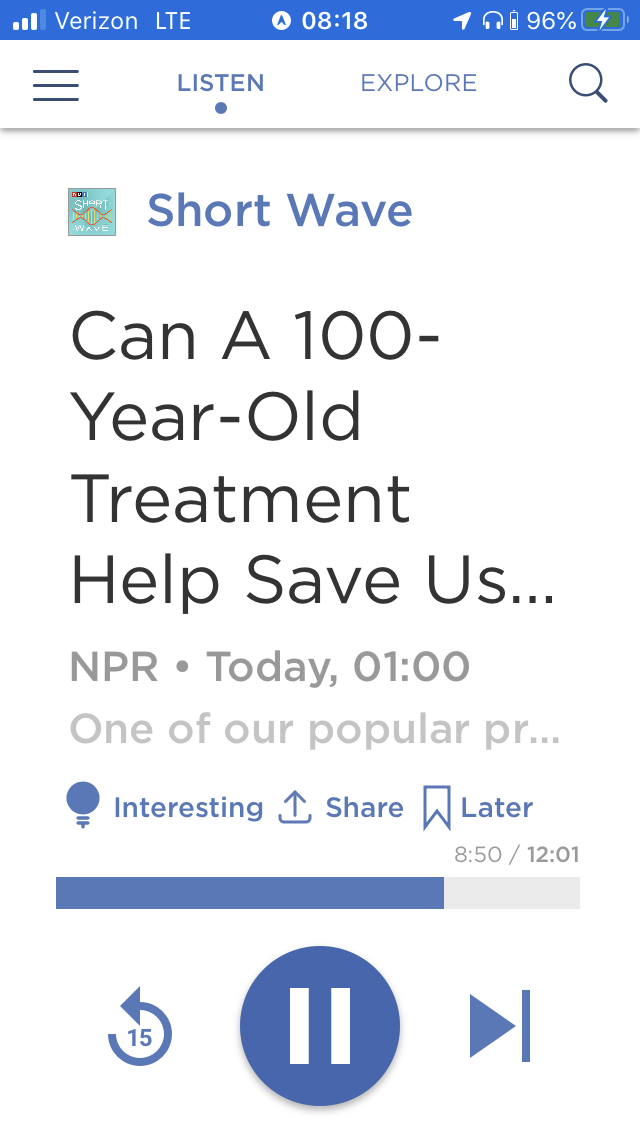Viewport: 640px width, 1136px height.
Task: Open the search magnifier
Action: [588, 84]
